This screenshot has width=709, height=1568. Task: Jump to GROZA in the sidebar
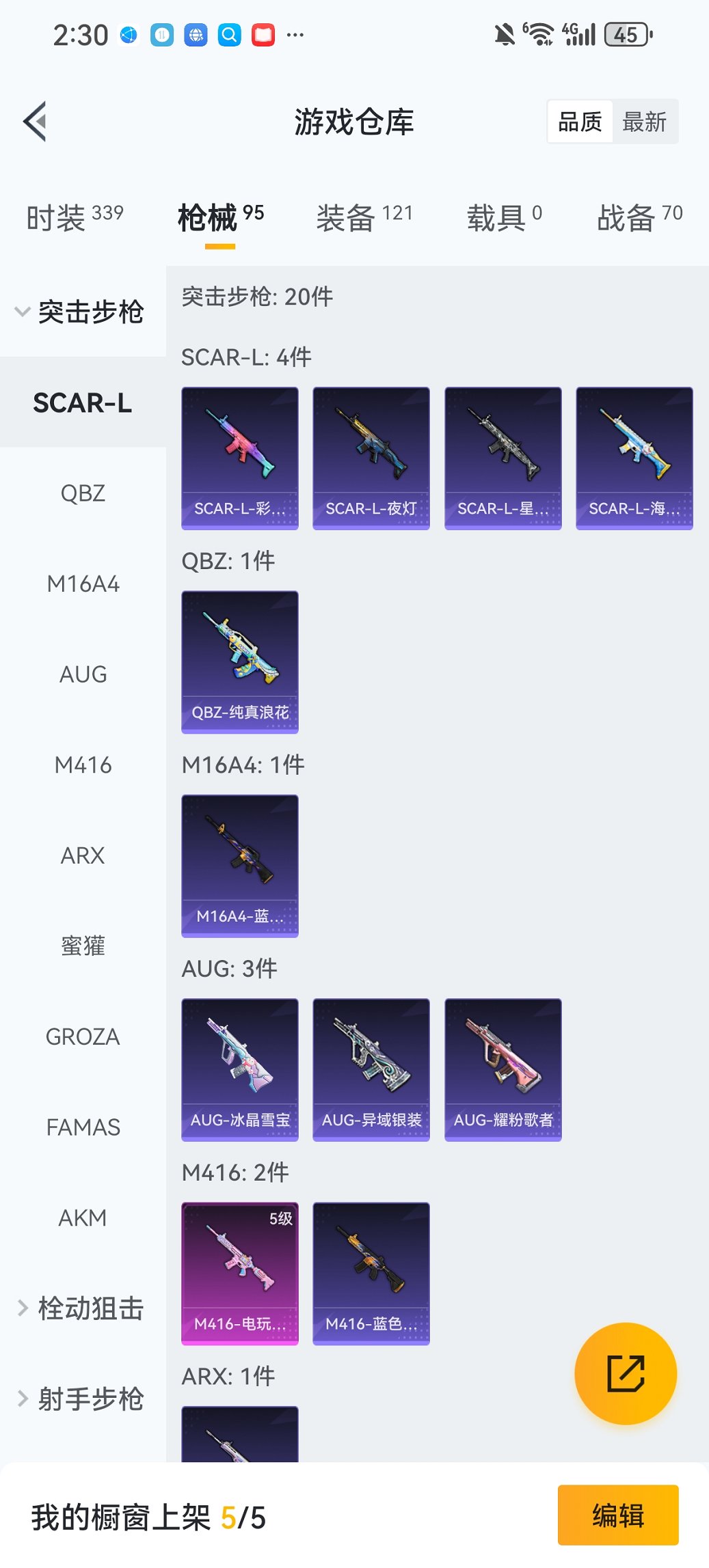pyautogui.click(x=83, y=1036)
